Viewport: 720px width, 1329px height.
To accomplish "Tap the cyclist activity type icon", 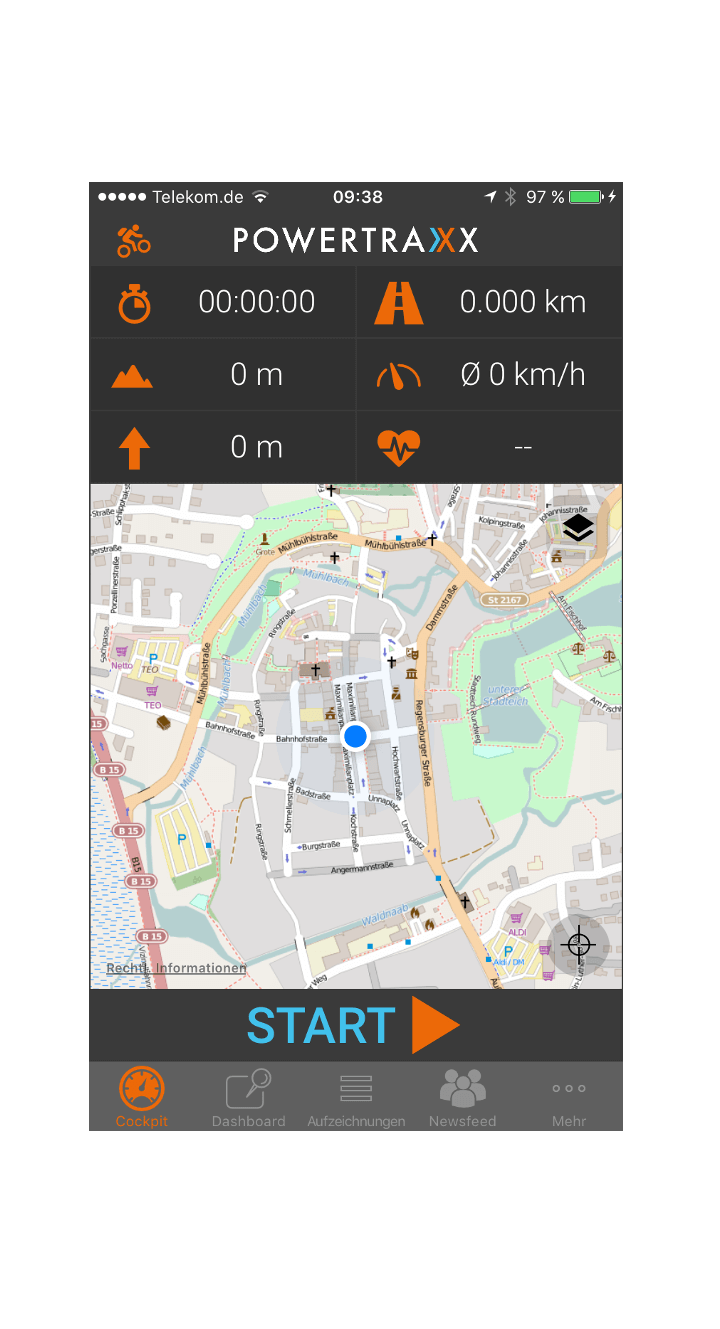I will [x=133, y=240].
